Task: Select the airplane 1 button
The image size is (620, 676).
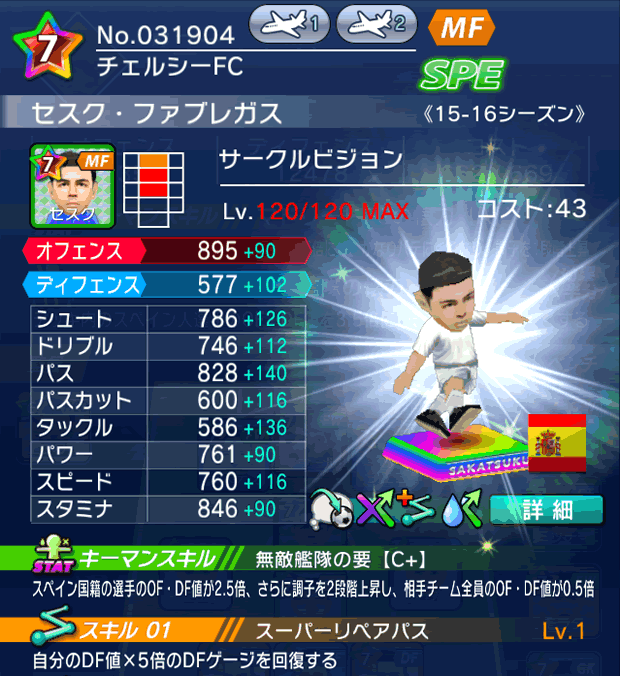Action: point(288,25)
